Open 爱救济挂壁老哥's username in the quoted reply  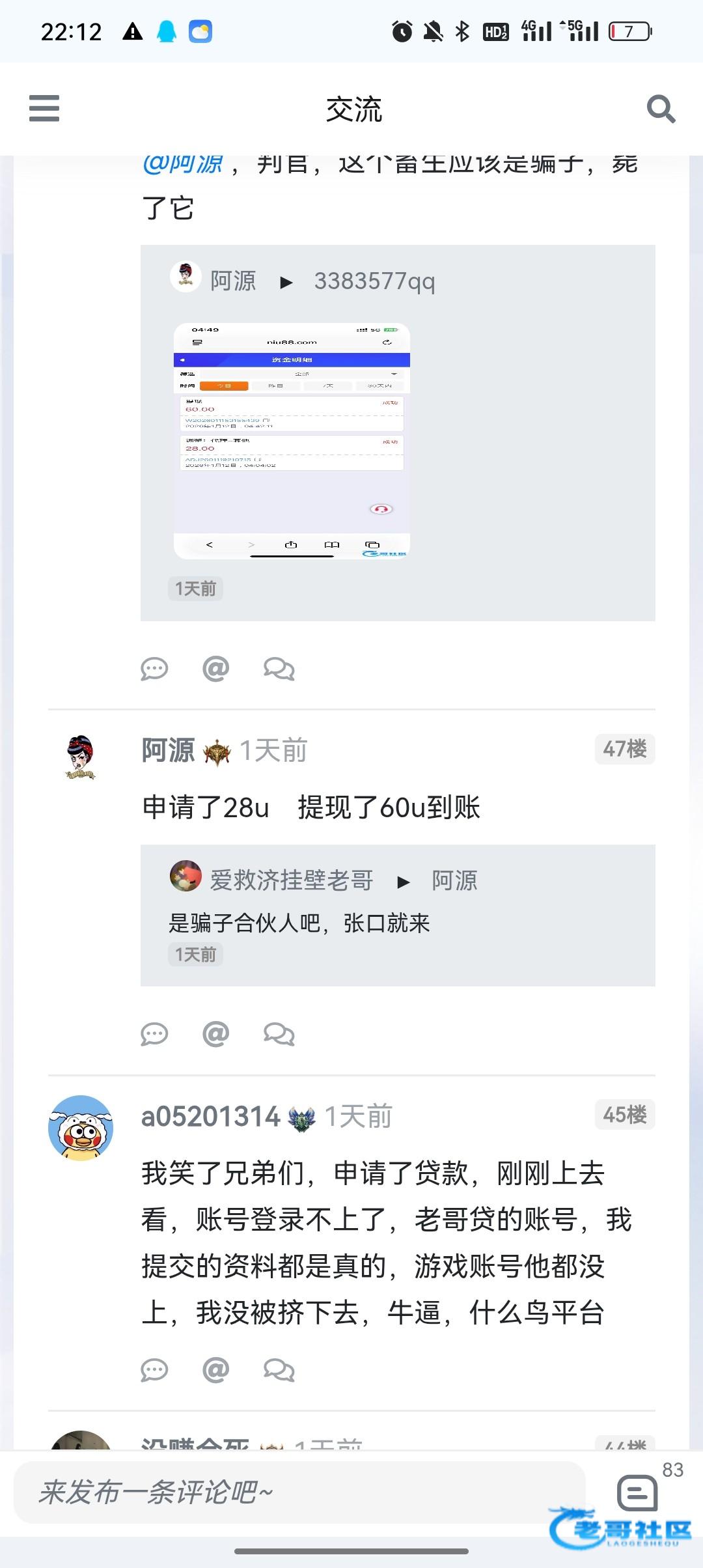click(x=291, y=880)
